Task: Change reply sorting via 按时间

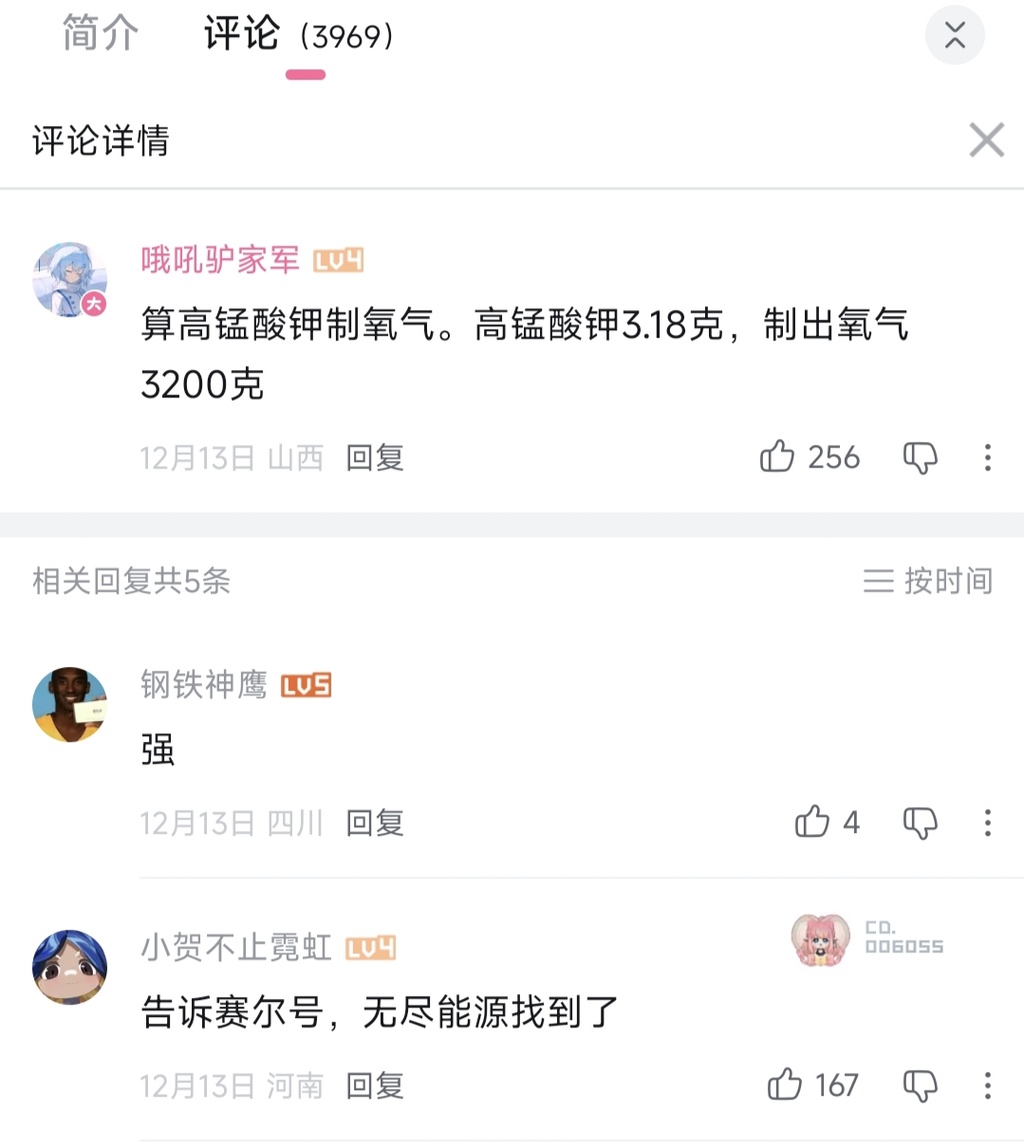Action: click(928, 580)
